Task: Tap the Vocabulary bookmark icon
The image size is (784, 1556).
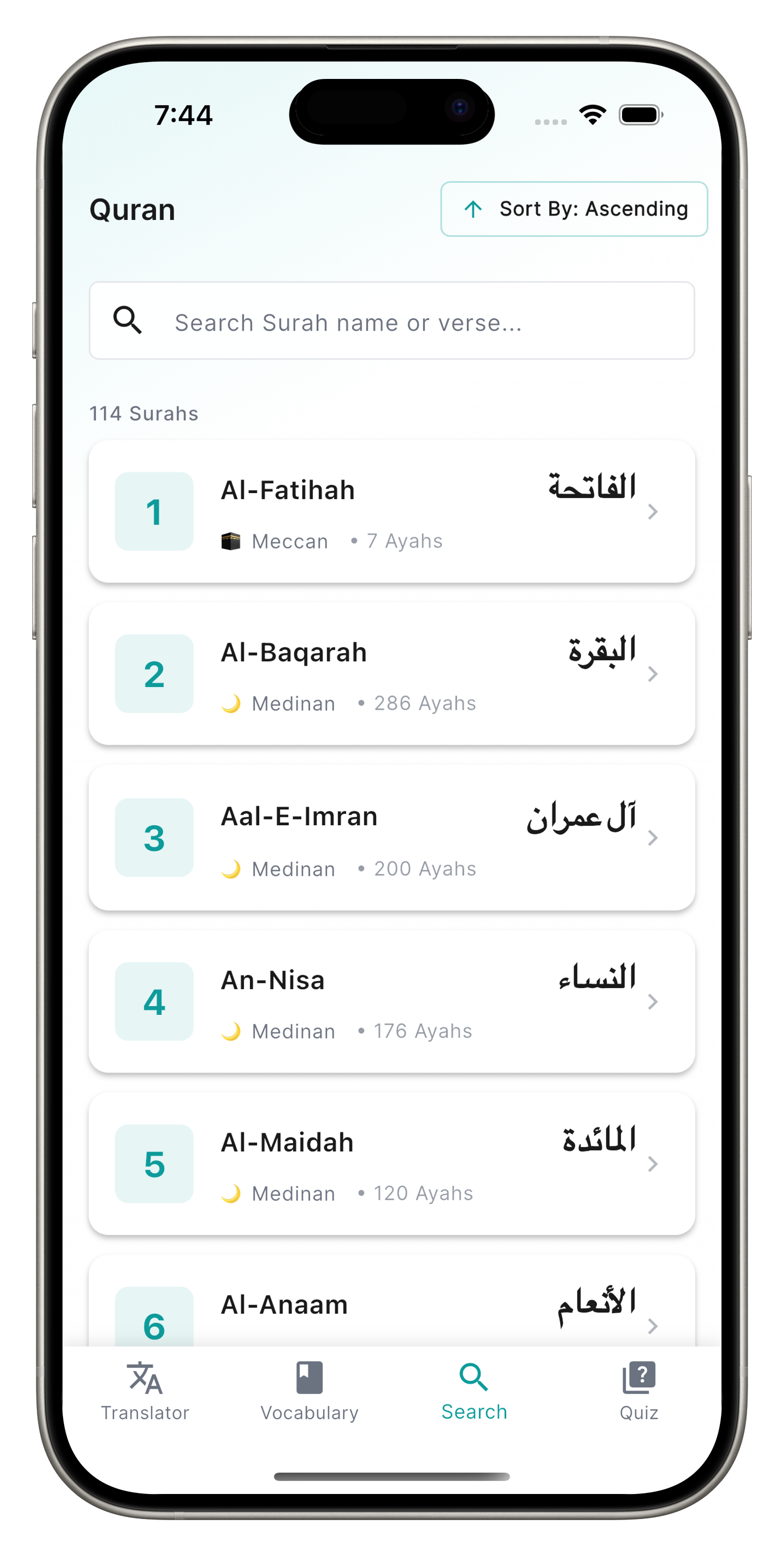Action: [310, 1378]
